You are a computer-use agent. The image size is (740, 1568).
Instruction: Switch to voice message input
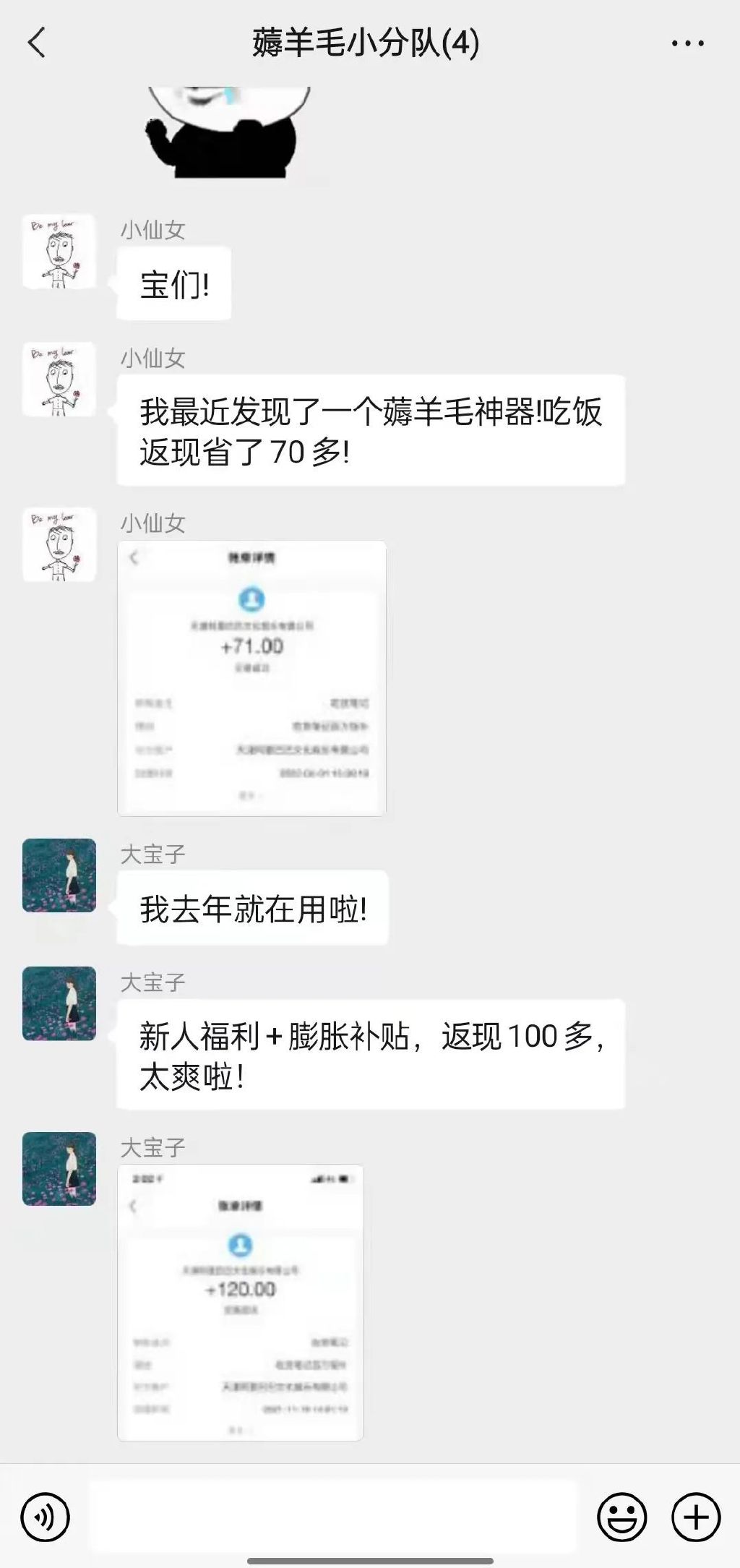click(46, 1517)
